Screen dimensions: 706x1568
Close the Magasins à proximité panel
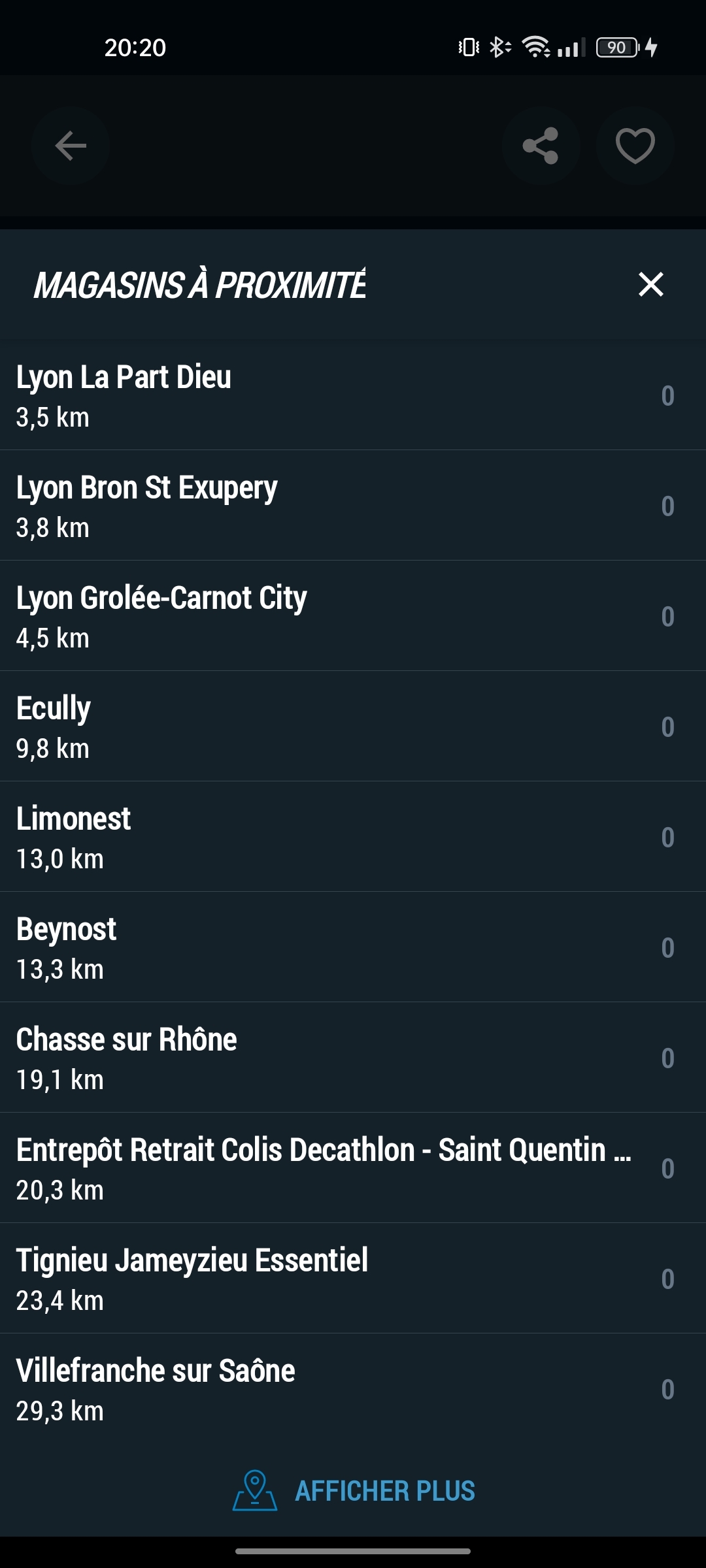[x=650, y=284]
